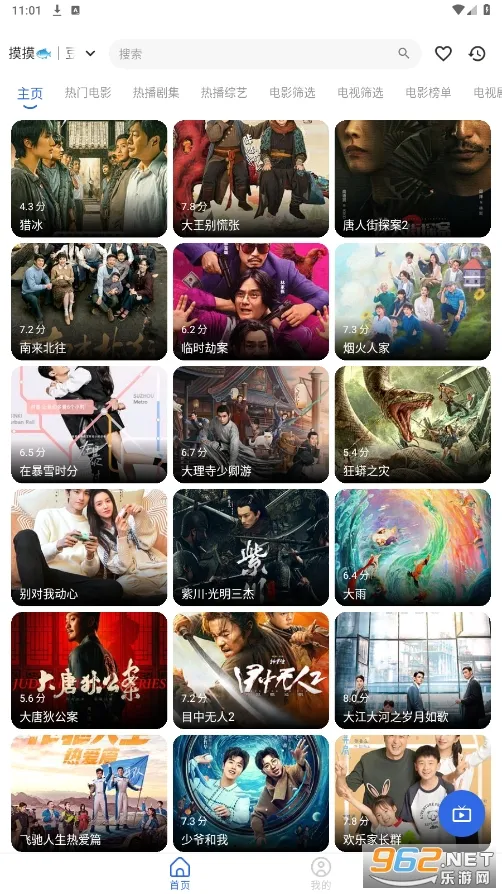
Task: Switch to the 热门电影 tab
Action: tap(88, 92)
